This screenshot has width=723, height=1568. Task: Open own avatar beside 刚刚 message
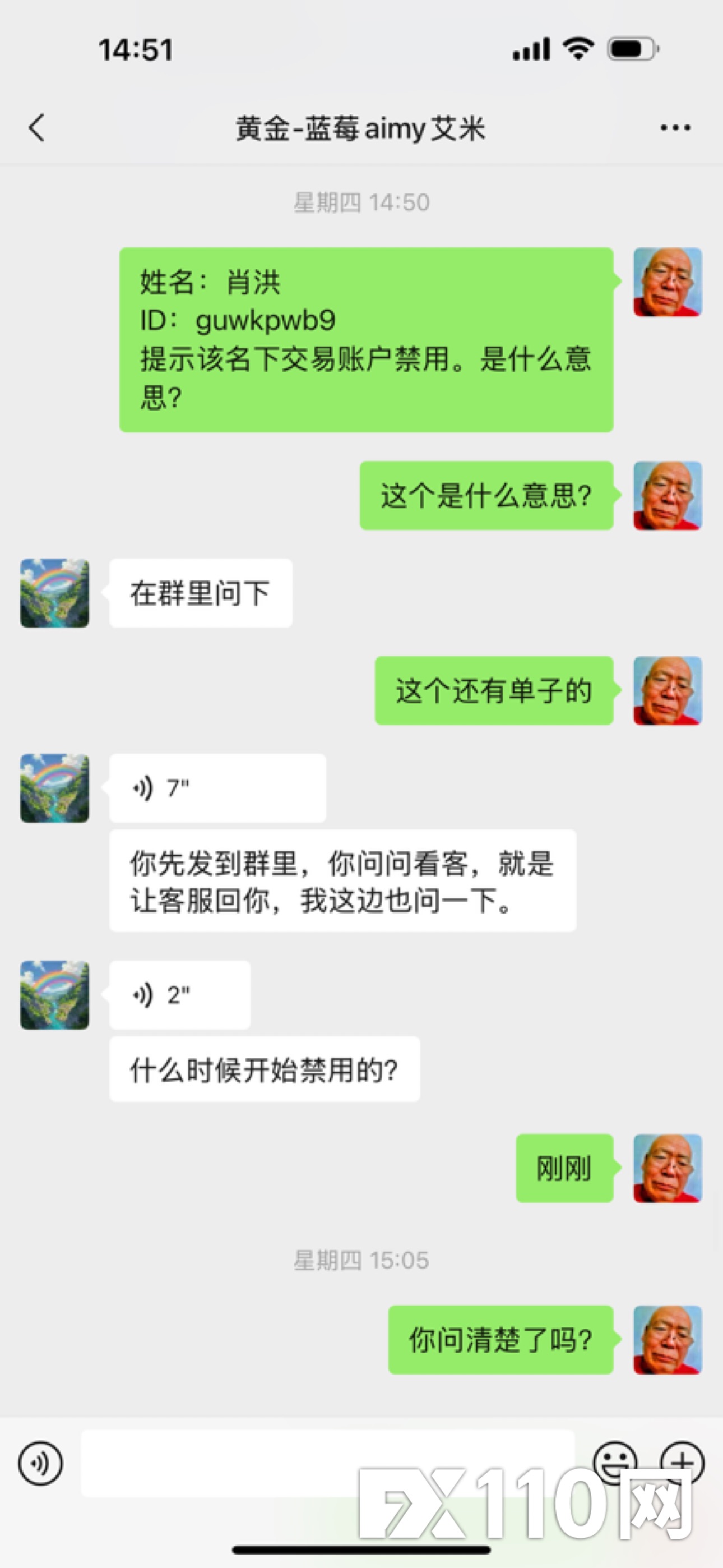tap(668, 1168)
